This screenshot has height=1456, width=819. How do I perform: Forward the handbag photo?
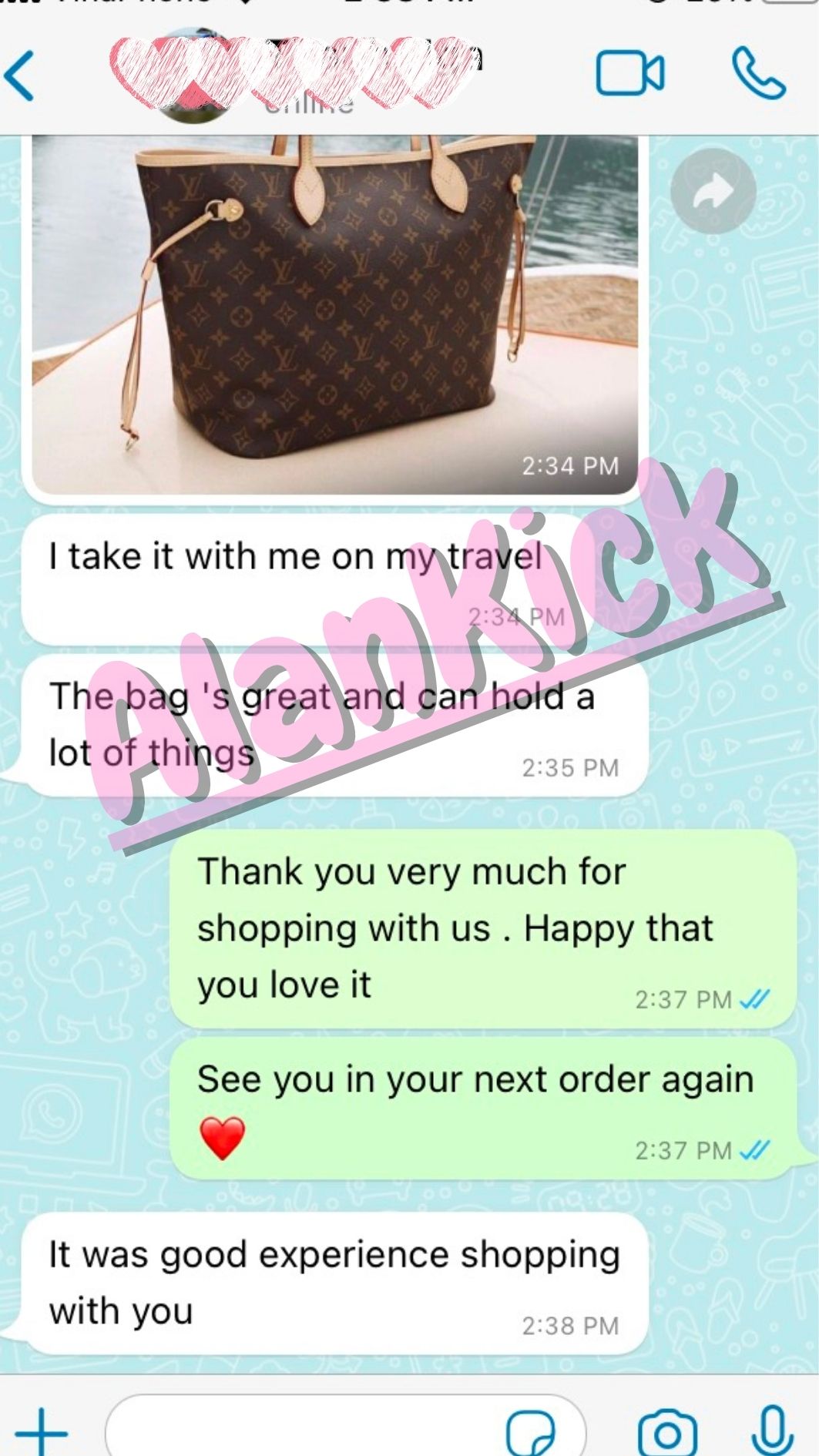click(713, 191)
